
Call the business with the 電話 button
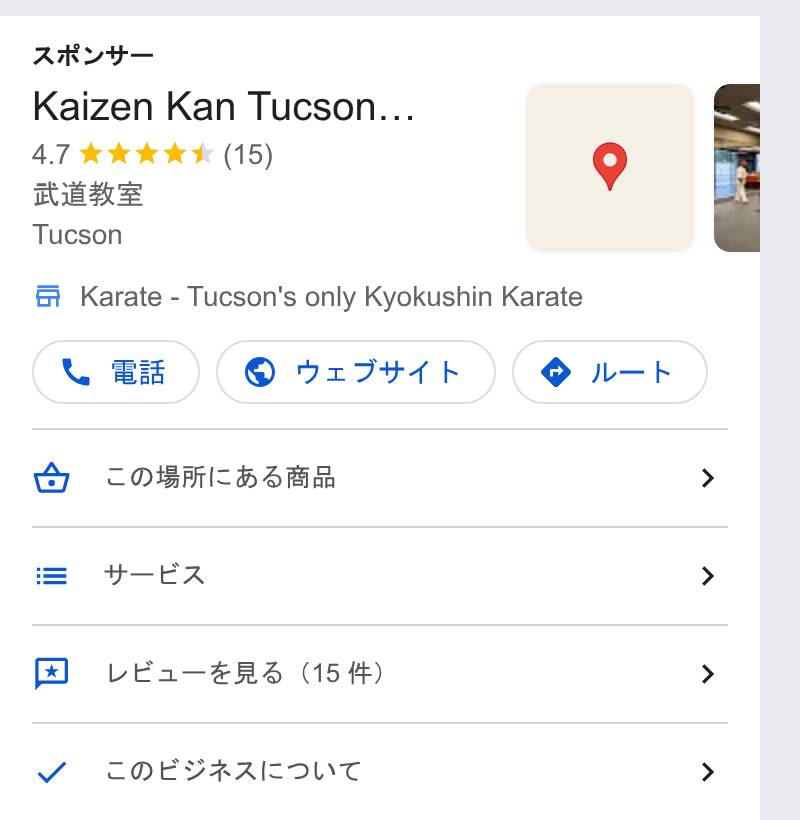tap(116, 372)
